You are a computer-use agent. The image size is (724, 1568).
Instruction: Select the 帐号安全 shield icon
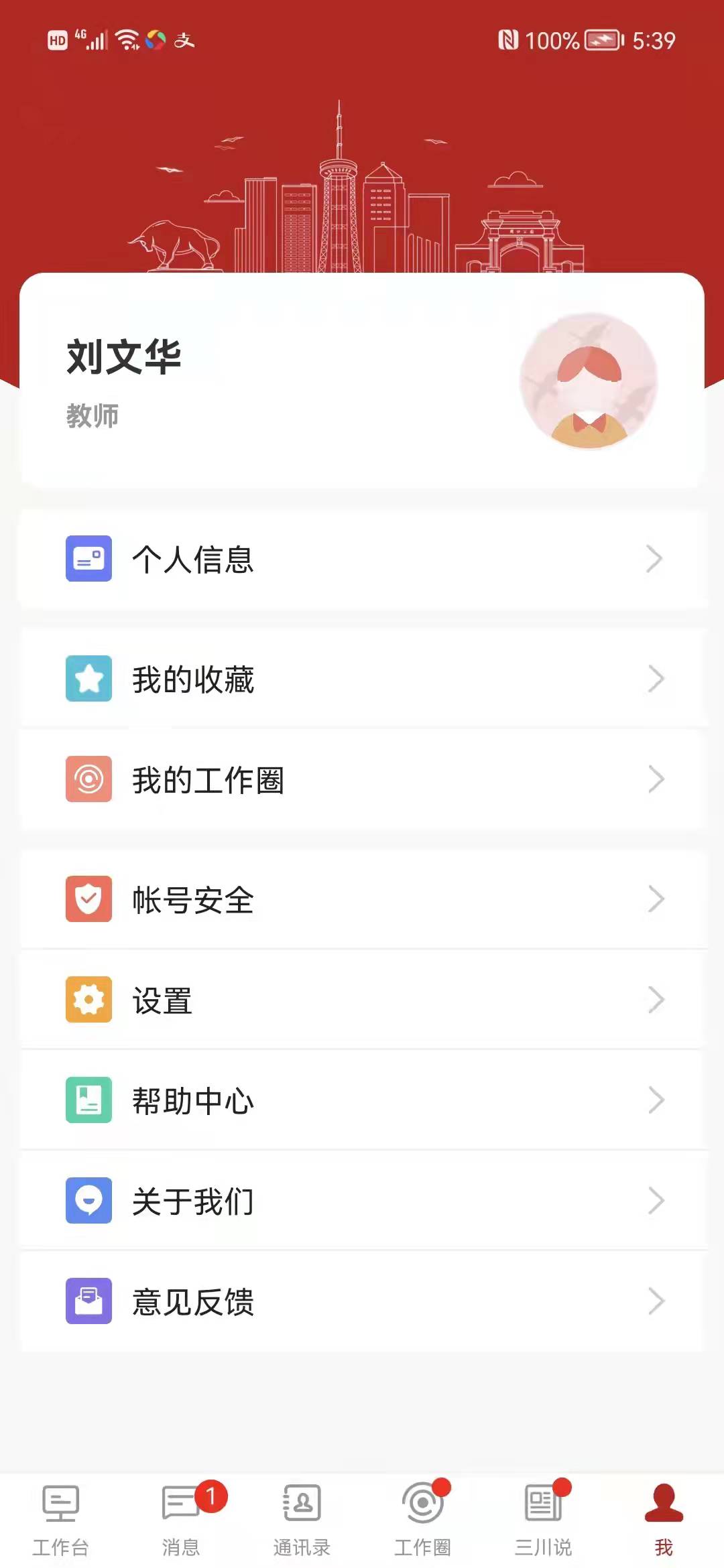pyautogui.click(x=88, y=900)
